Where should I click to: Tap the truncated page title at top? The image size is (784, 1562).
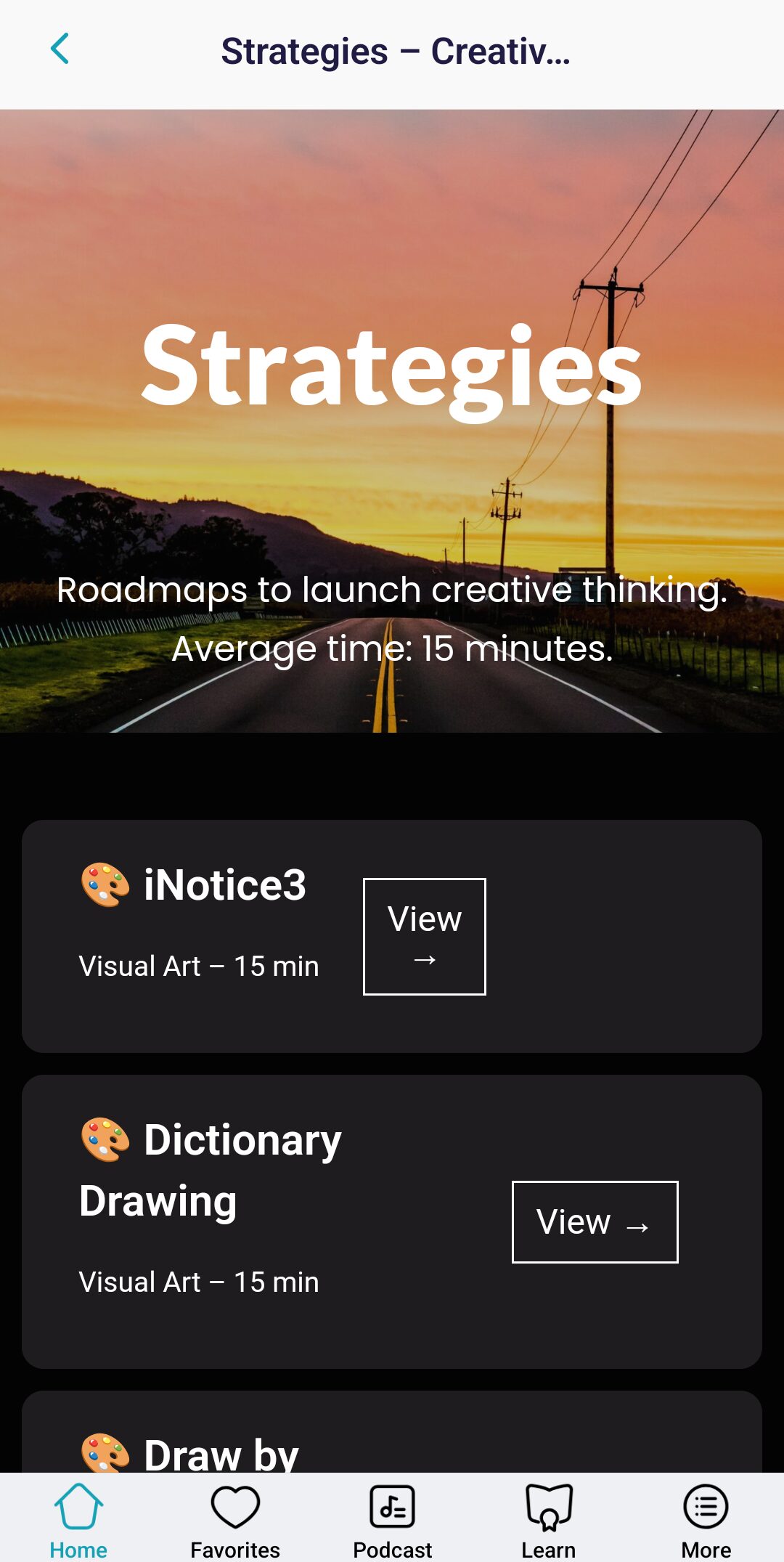(x=396, y=51)
